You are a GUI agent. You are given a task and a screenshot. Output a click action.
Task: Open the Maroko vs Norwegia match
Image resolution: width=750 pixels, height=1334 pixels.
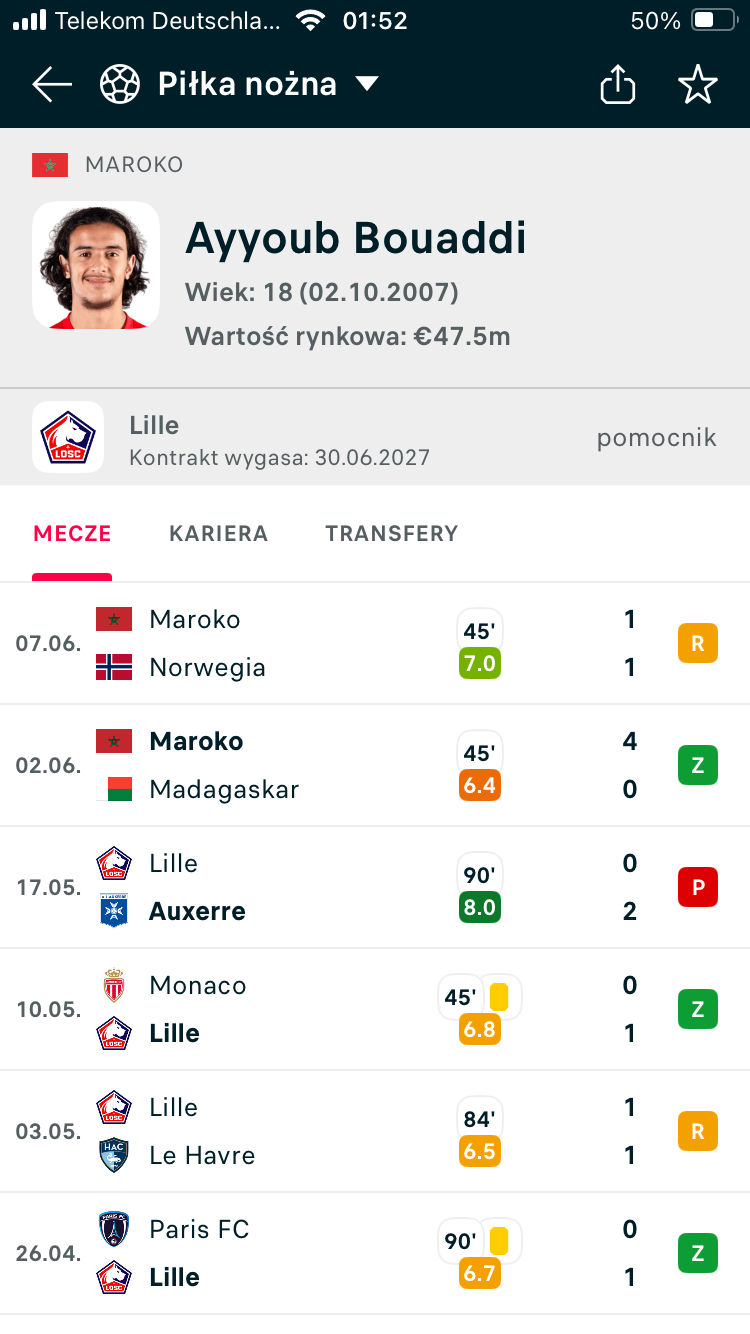click(x=375, y=643)
